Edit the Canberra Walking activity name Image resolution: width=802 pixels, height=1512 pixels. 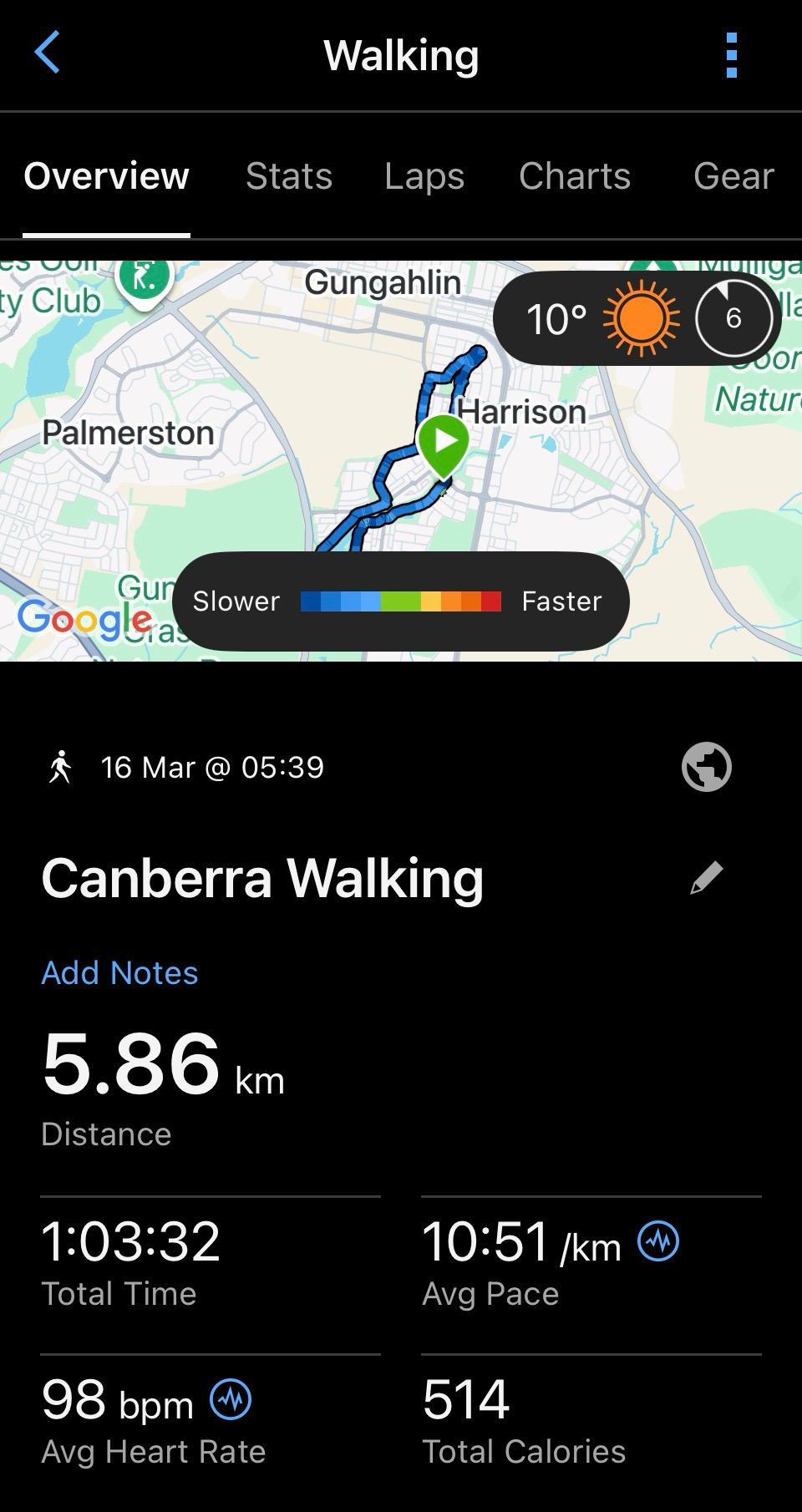(707, 878)
